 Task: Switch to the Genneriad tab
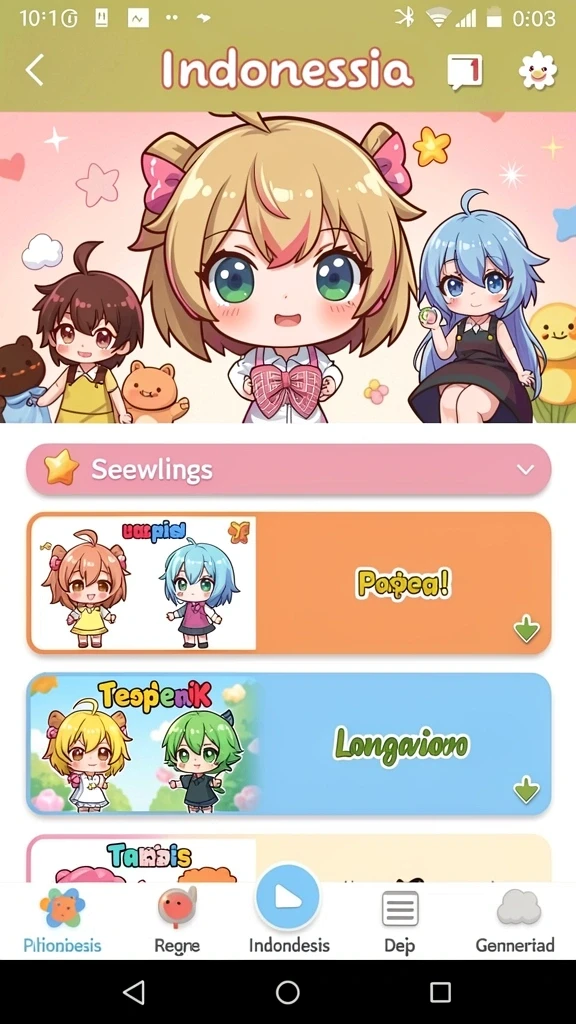(x=515, y=921)
